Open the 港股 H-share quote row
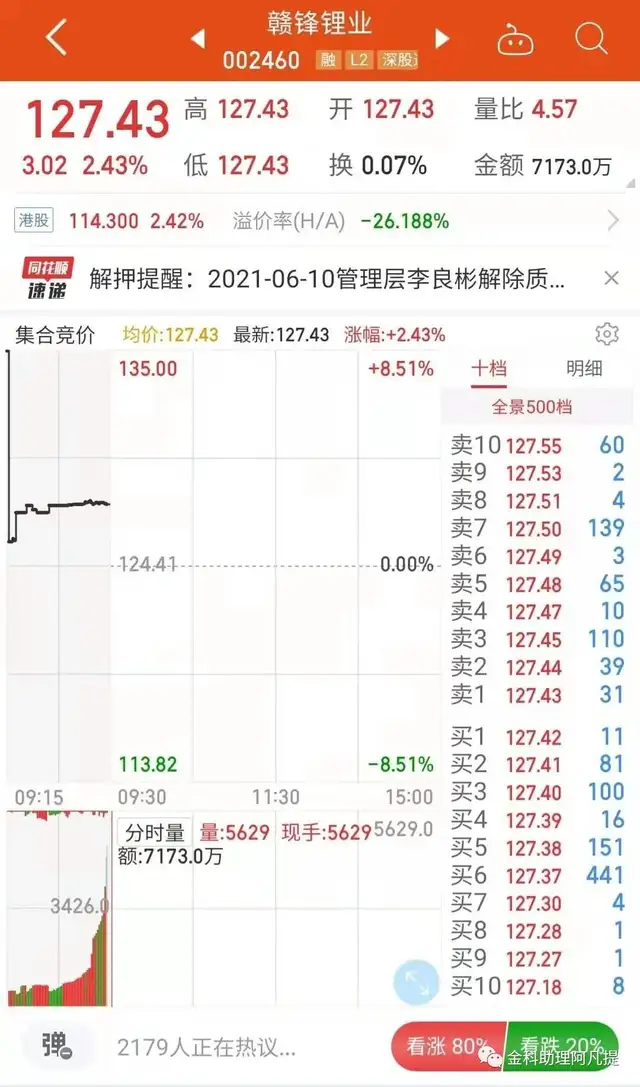640x1087 pixels. (320, 221)
